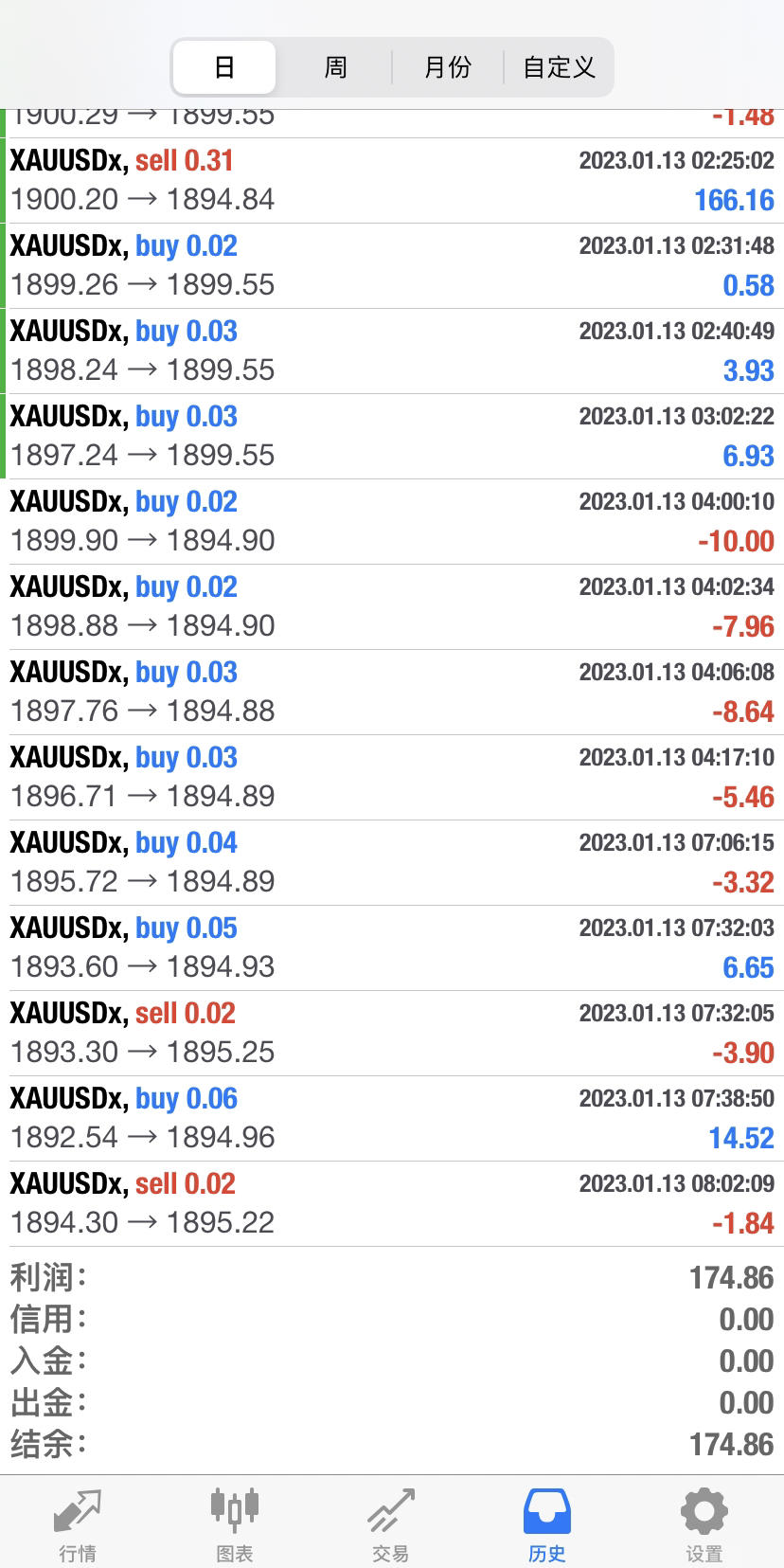Switch to the 月份 (month) period
784x1568 pixels.
[447, 67]
